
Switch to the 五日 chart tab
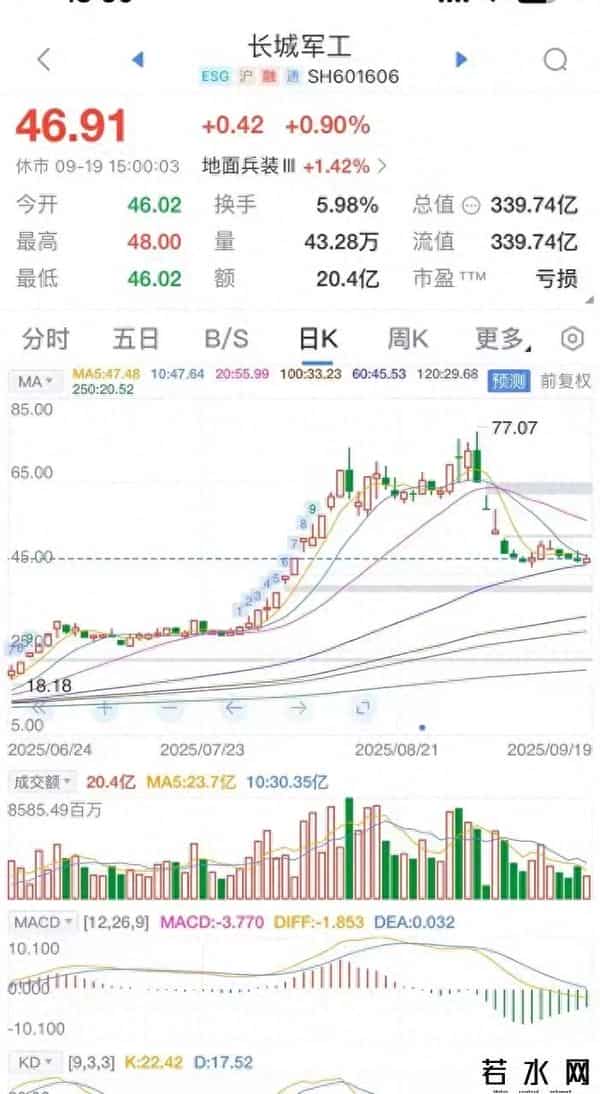point(135,339)
